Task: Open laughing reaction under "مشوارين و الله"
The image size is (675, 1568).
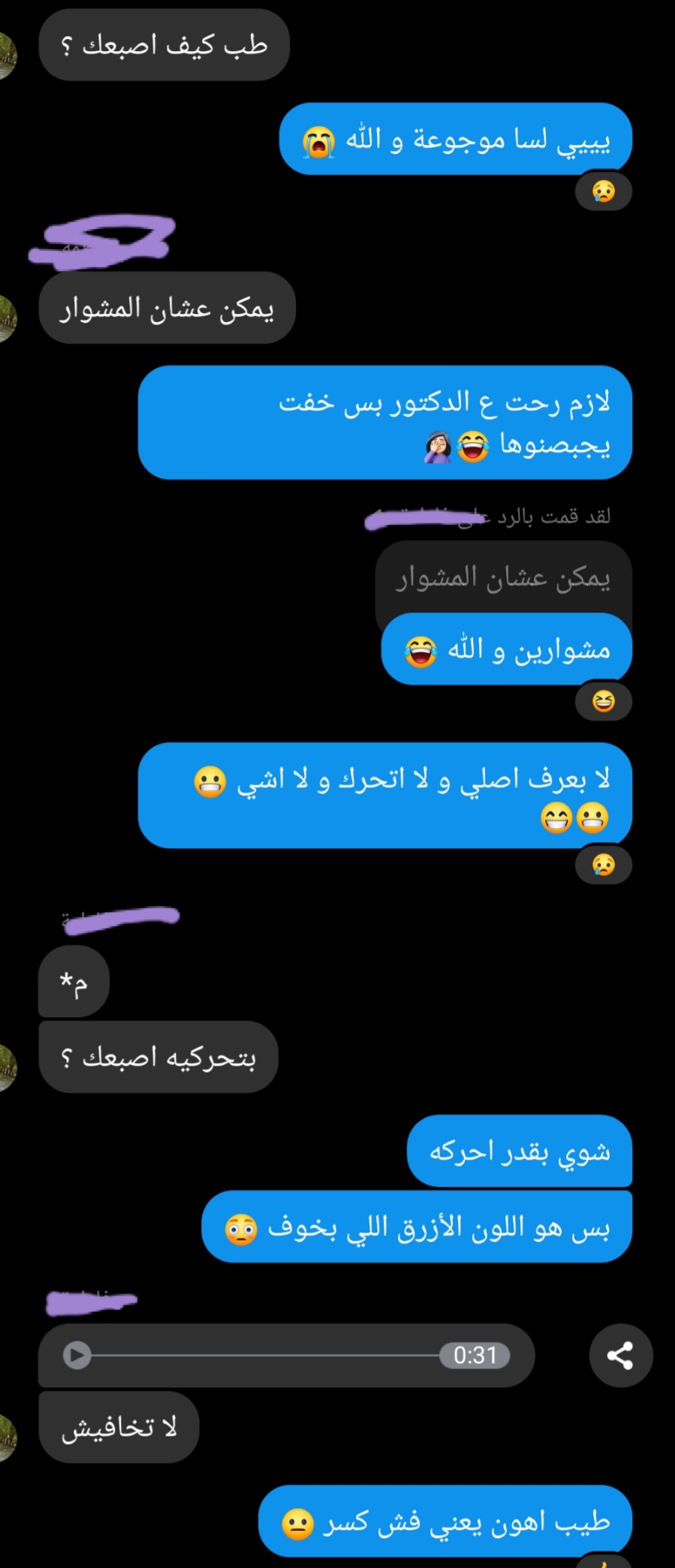Action: [603, 702]
